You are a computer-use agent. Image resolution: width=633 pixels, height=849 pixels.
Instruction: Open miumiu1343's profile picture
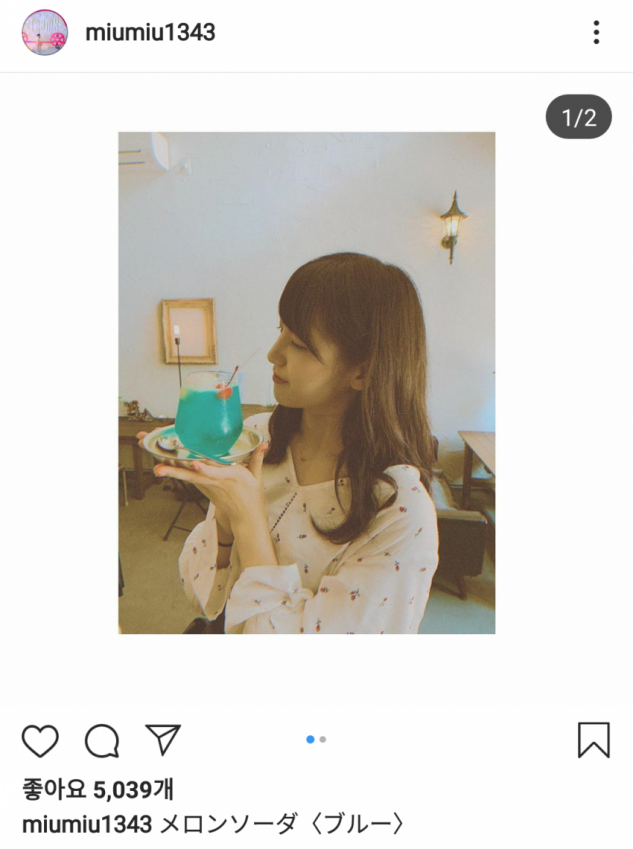tap(44, 33)
